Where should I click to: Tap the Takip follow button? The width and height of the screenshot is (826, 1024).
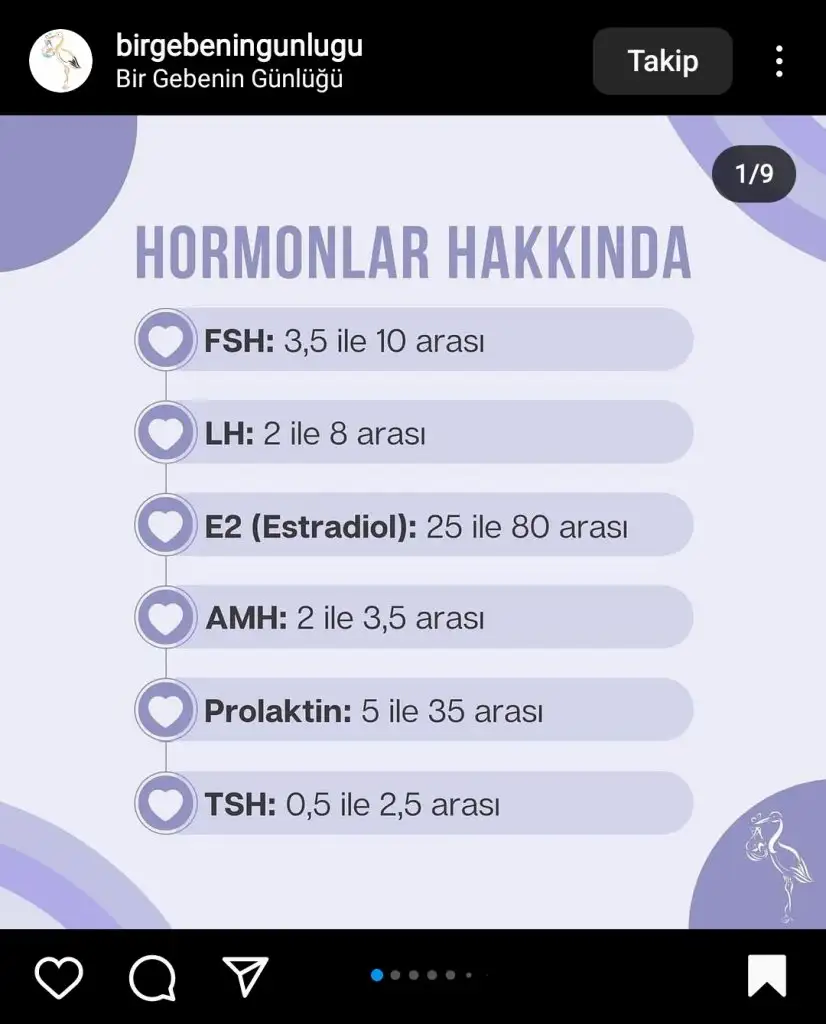coord(662,61)
